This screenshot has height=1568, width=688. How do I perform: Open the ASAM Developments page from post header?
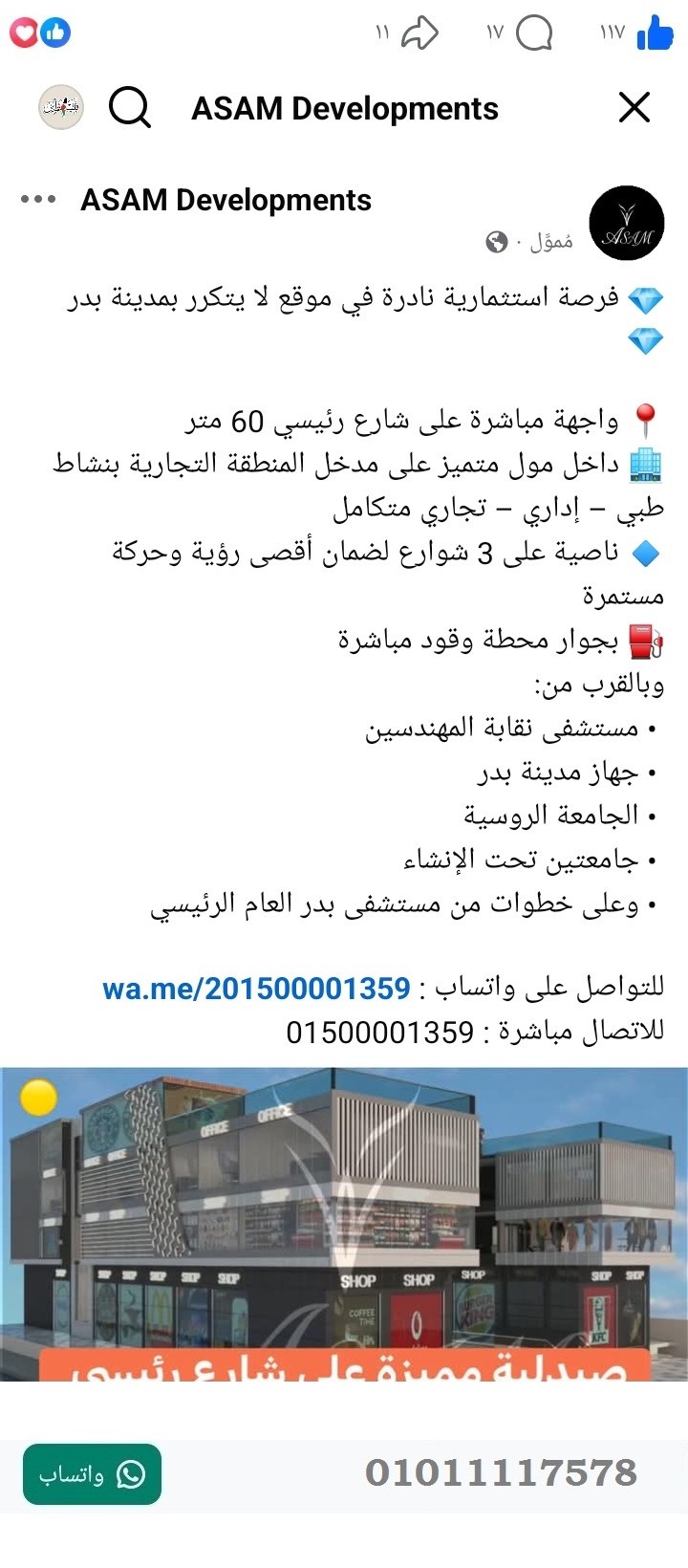[x=226, y=200]
